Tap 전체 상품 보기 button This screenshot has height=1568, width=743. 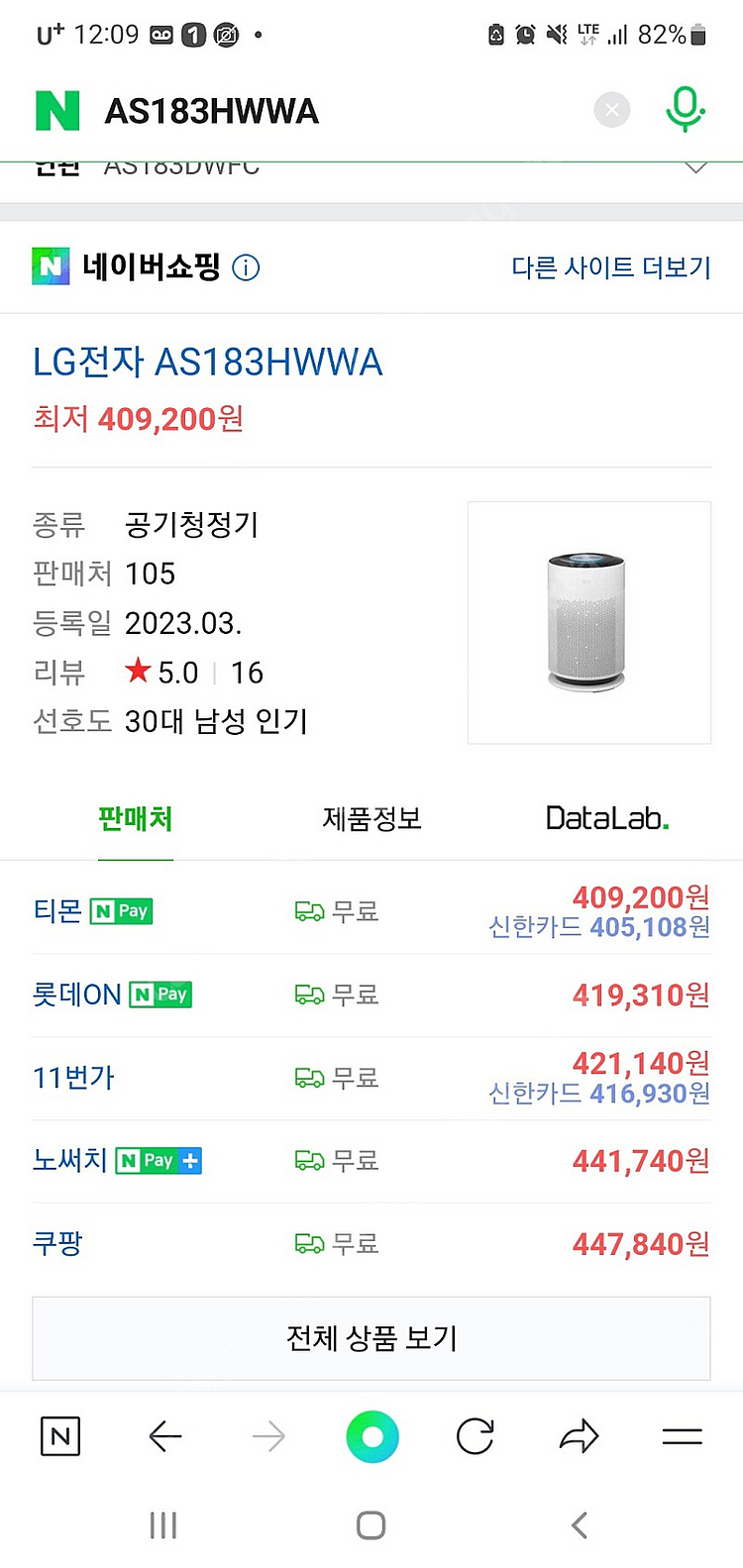tap(371, 1338)
